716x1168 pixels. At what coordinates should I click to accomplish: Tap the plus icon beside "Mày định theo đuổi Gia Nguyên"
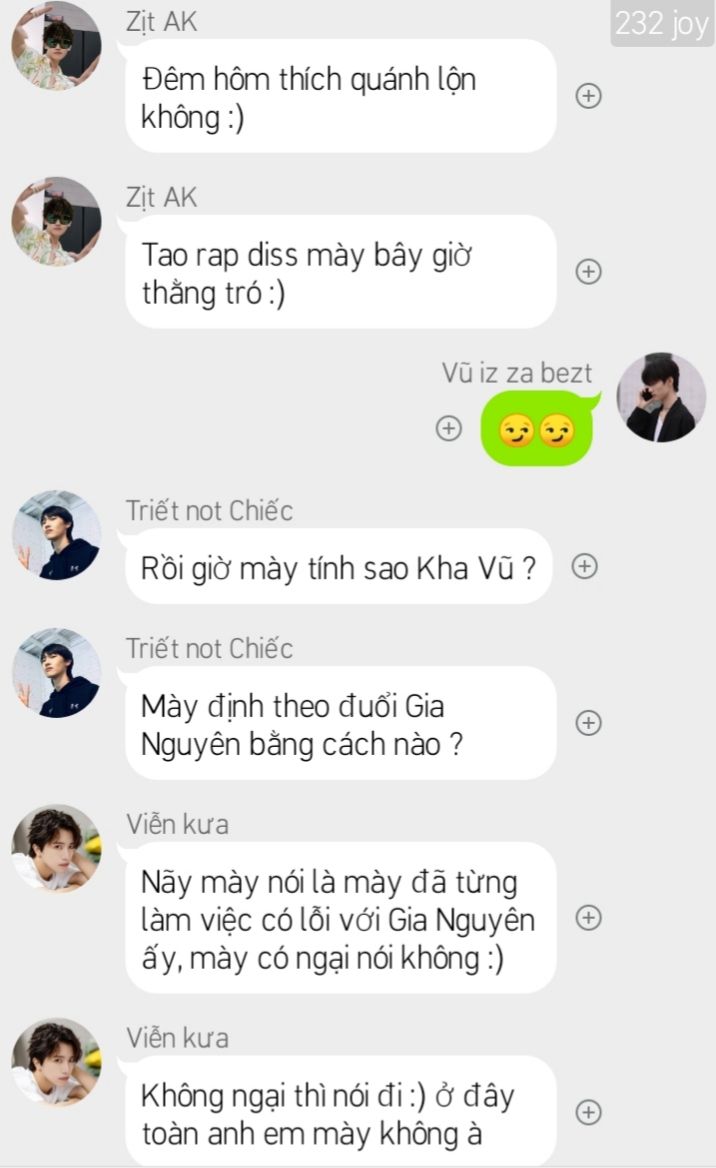point(589,723)
